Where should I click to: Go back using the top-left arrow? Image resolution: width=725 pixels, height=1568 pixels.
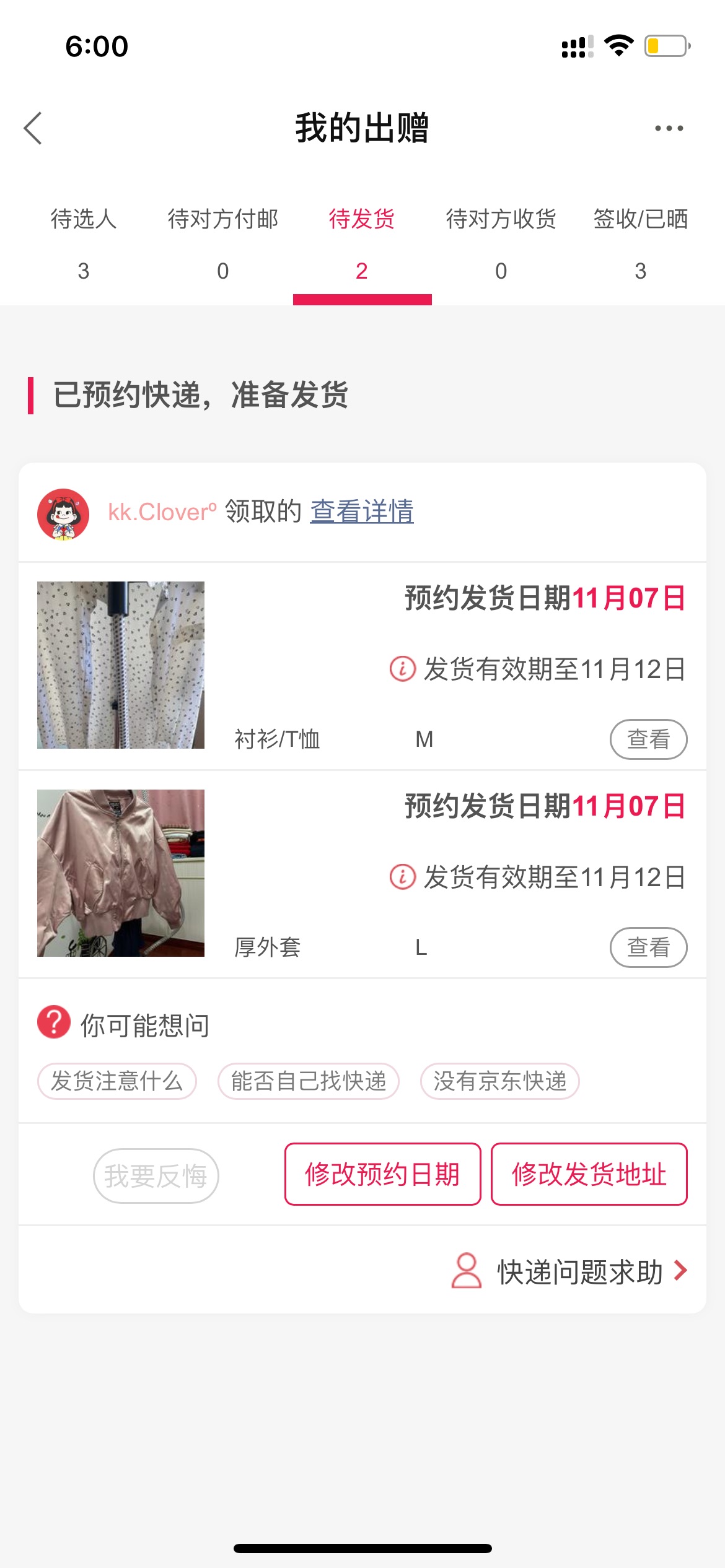[x=33, y=128]
